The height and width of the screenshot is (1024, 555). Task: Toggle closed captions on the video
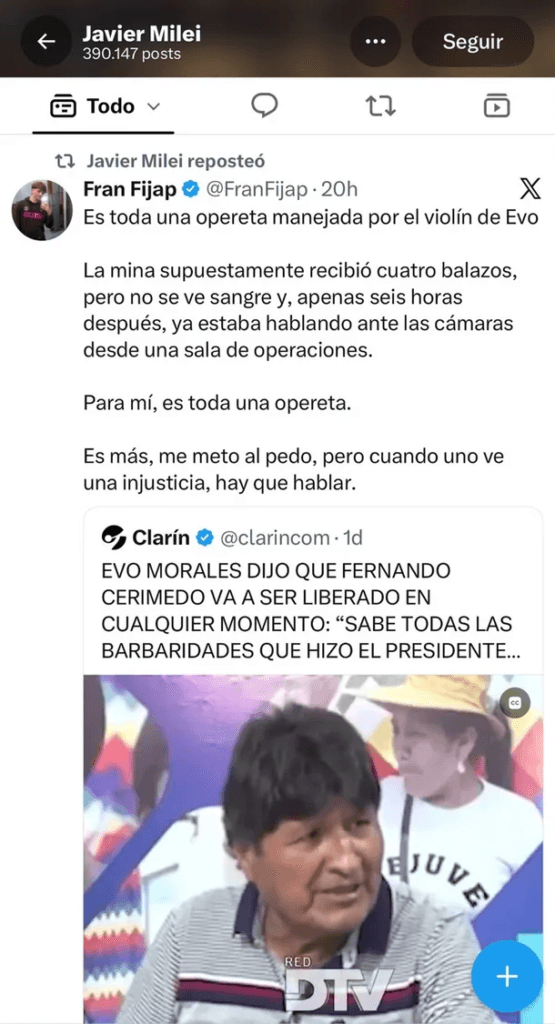[515, 703]
